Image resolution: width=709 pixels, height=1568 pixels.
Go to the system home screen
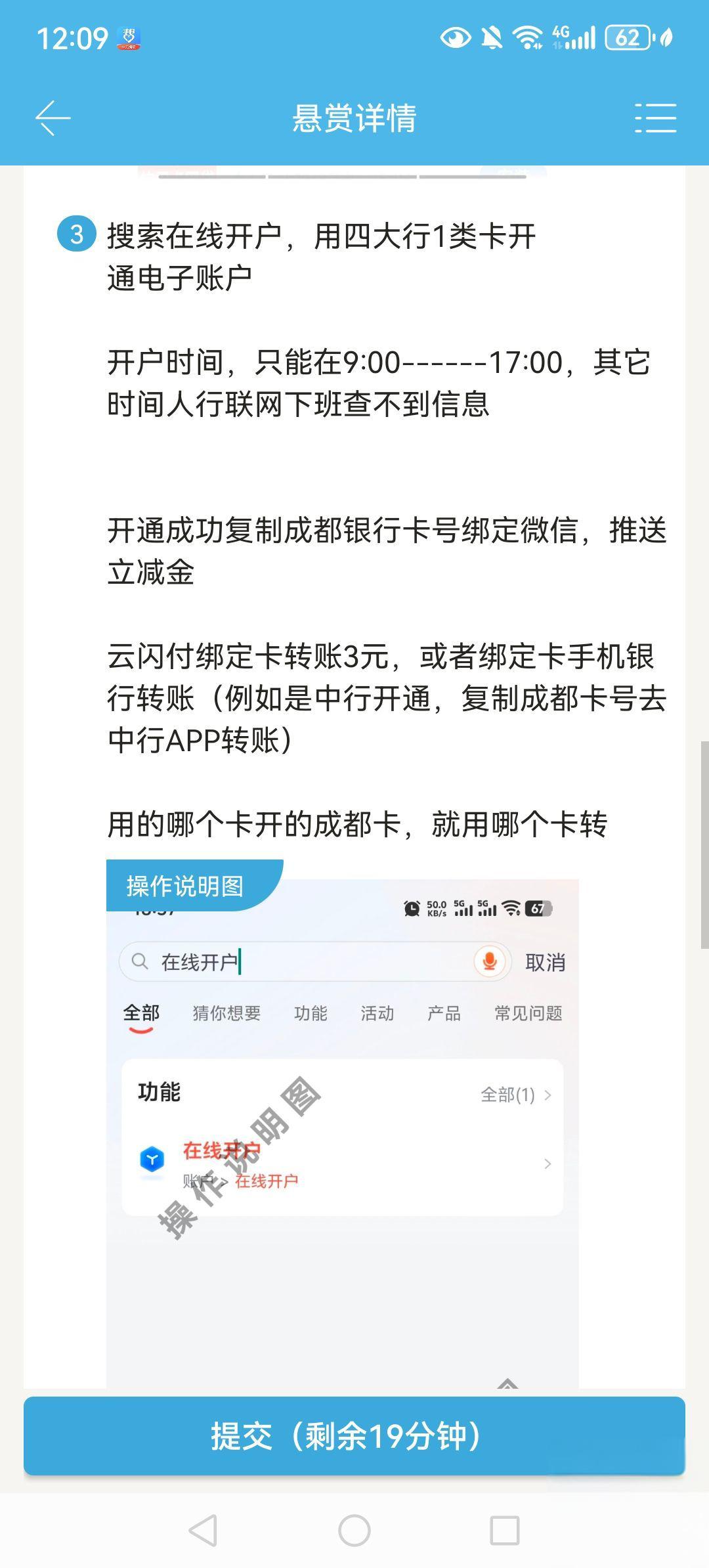pos(354,1531)
